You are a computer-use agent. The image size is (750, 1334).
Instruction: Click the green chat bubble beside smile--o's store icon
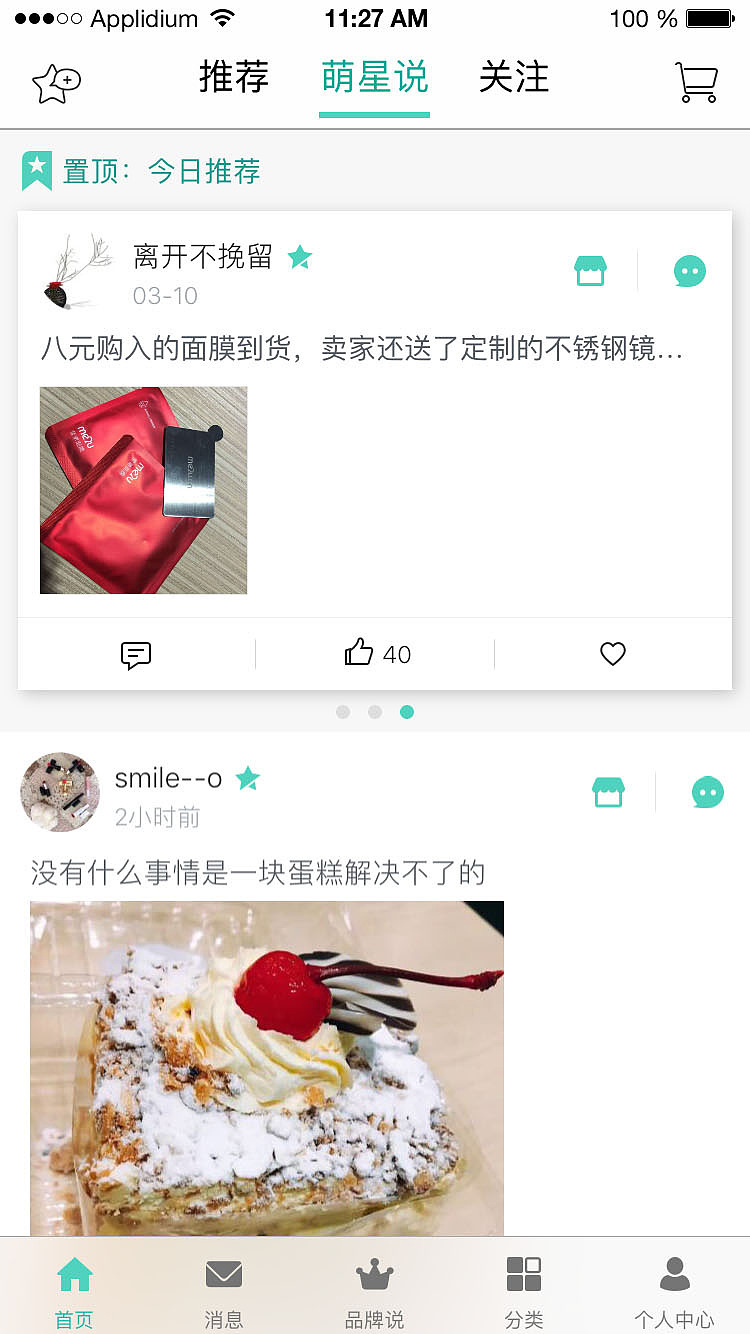[708, 791]
